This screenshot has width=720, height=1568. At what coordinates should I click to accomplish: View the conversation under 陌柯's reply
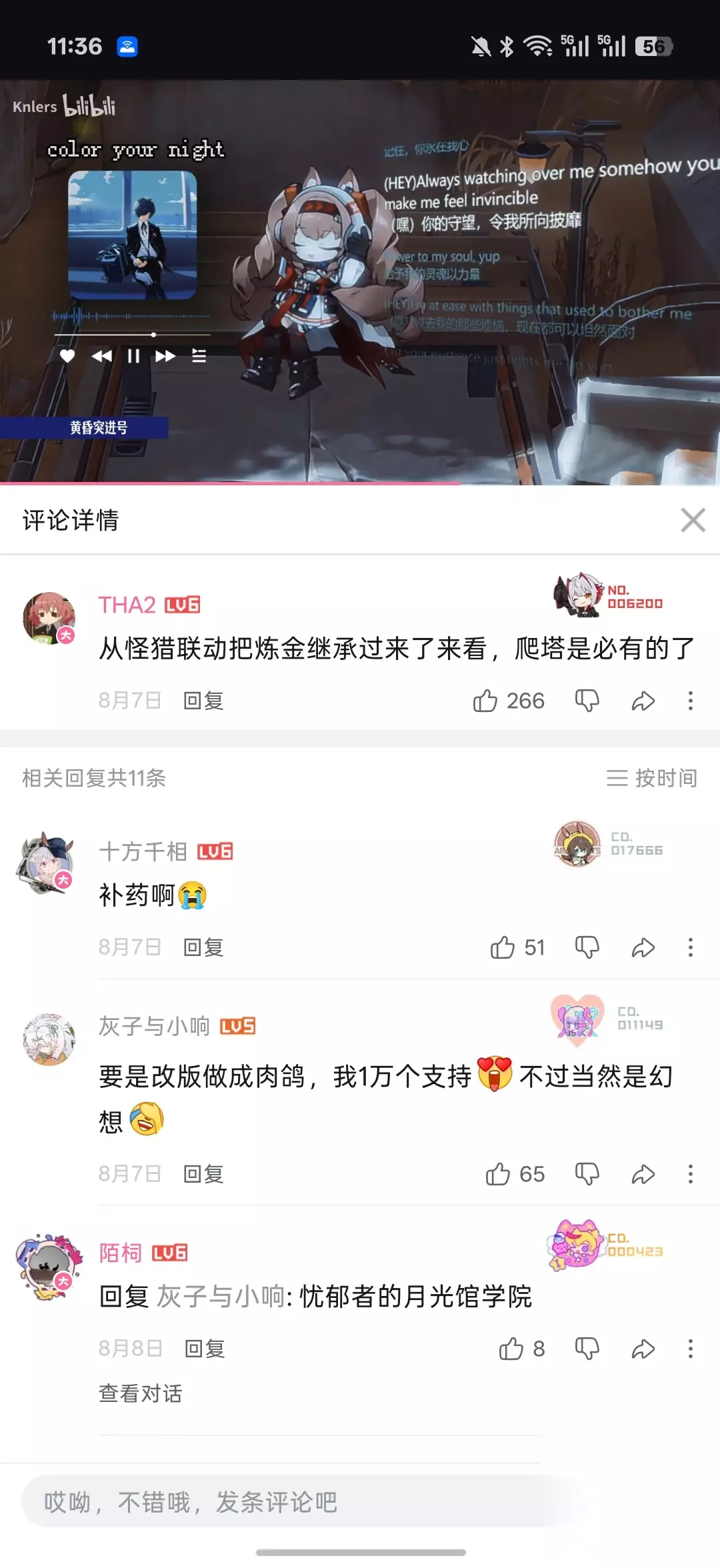tap(140, 1393)
